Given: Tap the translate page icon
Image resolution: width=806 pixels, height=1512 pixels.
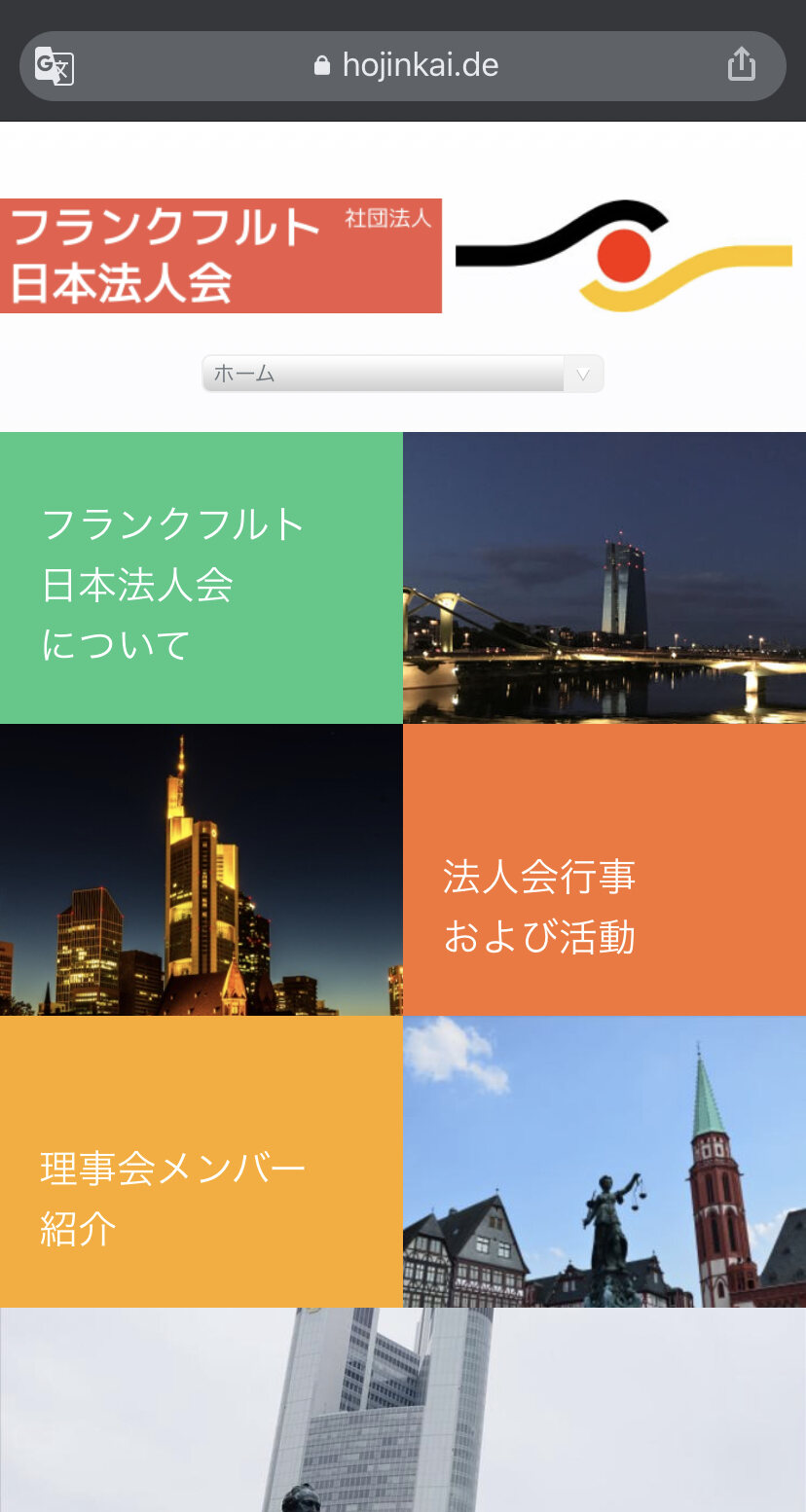Looking at the screenshot, I should coord(55,66).
